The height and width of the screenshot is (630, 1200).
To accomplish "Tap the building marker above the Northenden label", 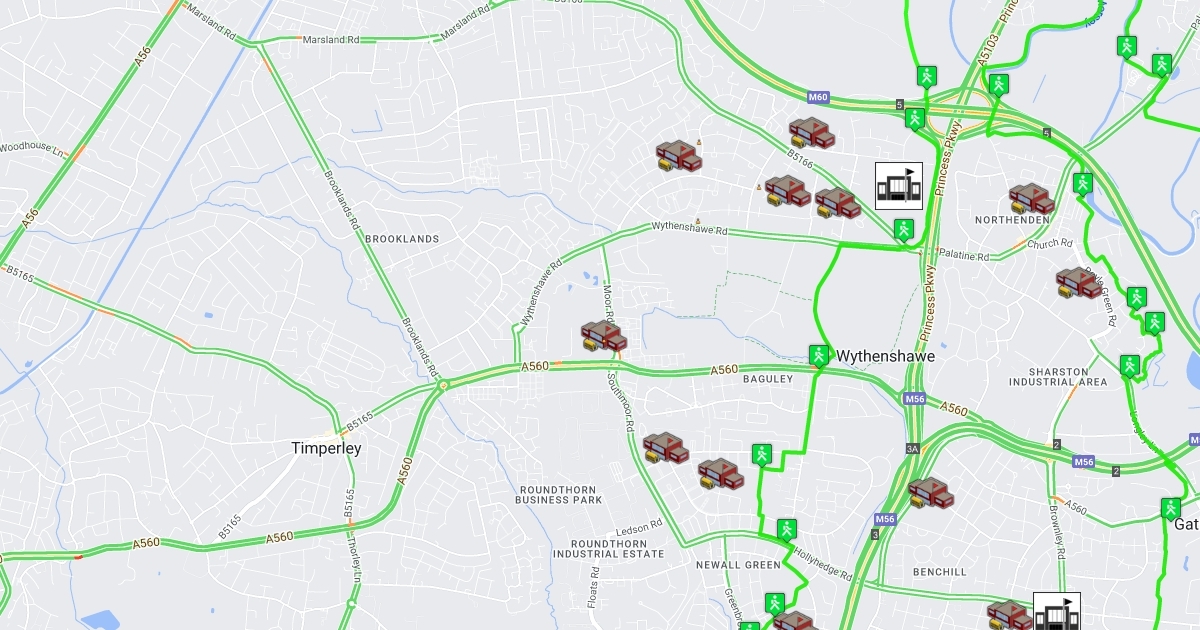I will (x=1031, y=198).
